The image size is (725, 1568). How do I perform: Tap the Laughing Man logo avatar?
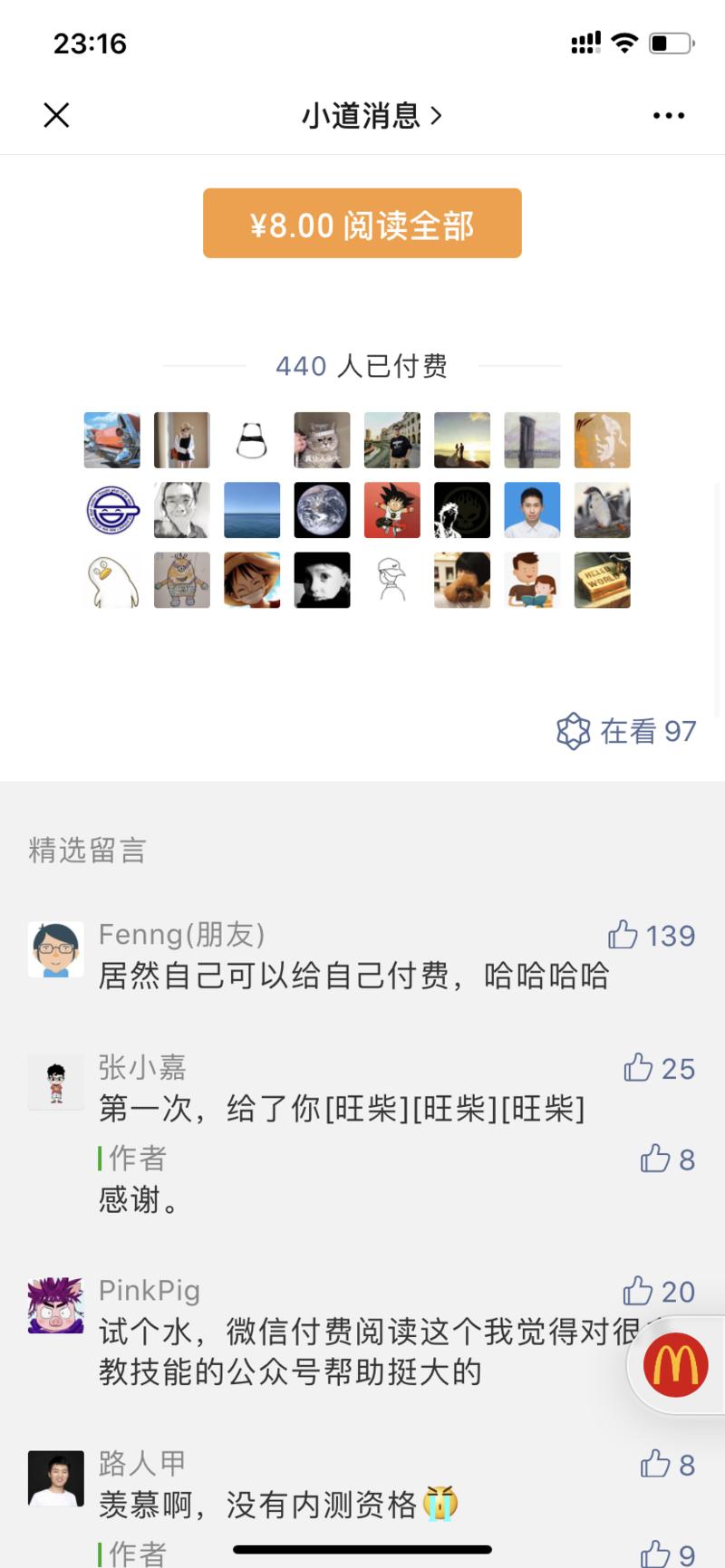(x=111, y=510)
